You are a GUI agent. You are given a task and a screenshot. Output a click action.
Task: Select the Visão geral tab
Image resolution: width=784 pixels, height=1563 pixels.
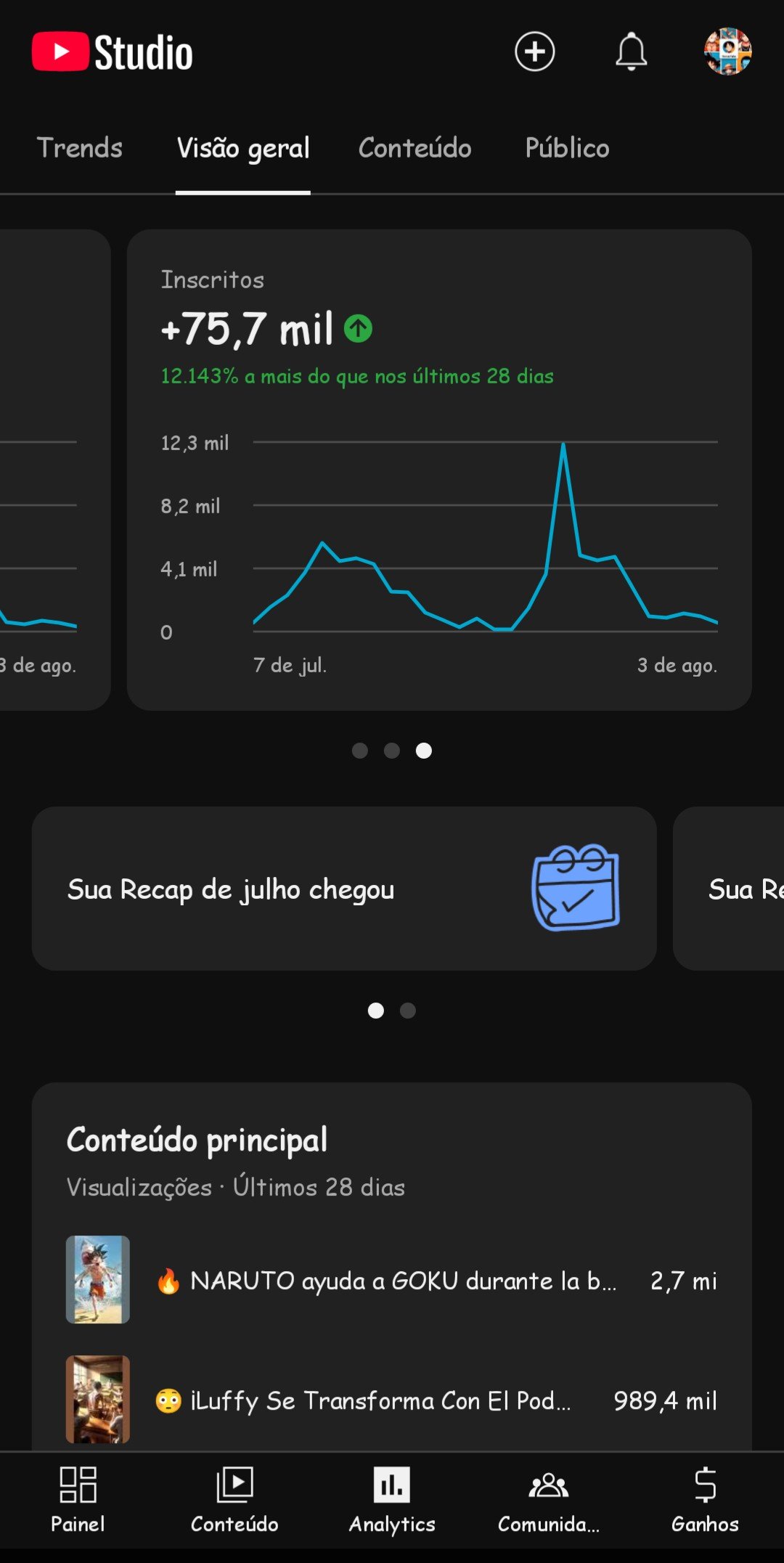coord(243,148)
